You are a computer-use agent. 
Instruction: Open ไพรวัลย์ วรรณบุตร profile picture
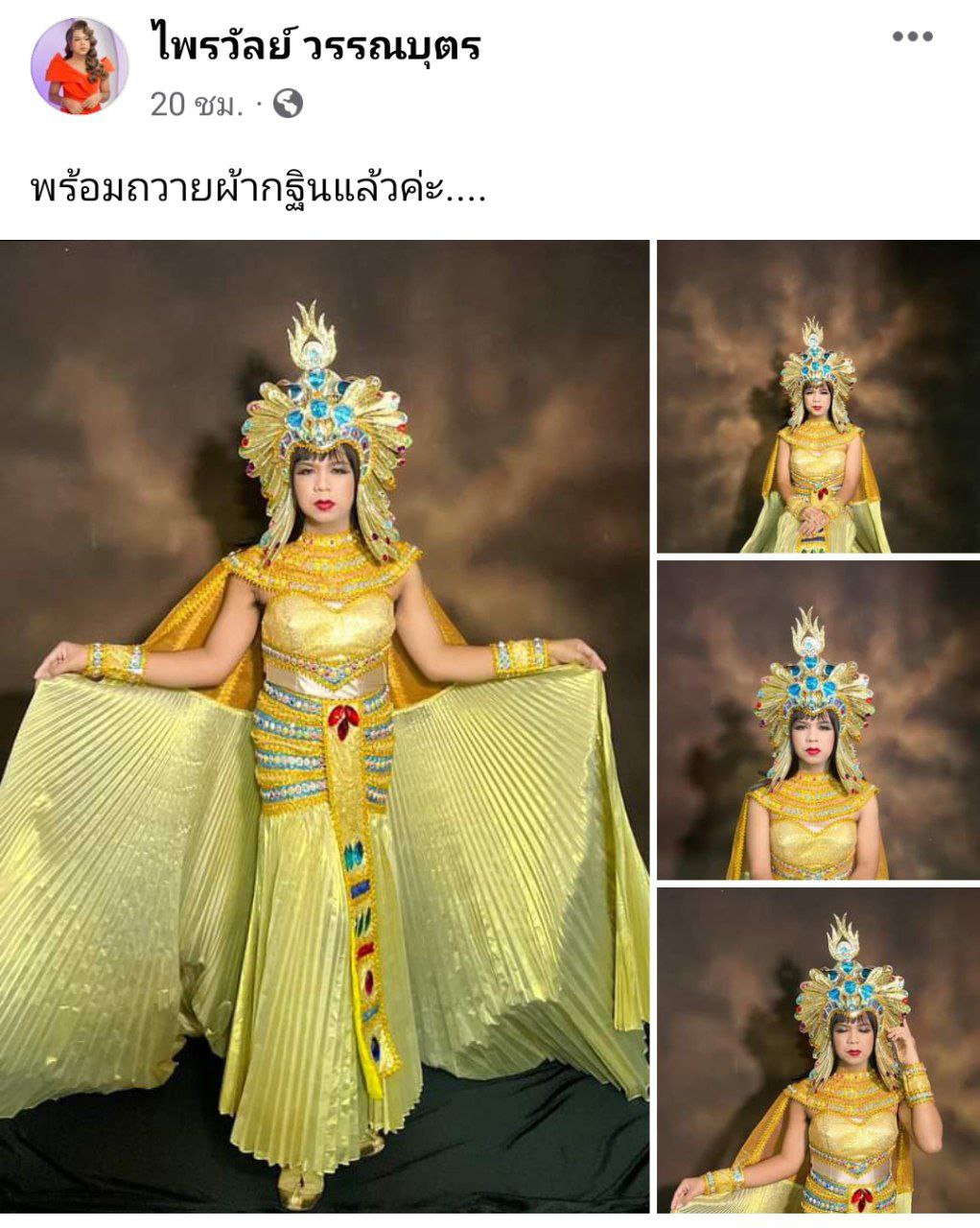(80, 66)
